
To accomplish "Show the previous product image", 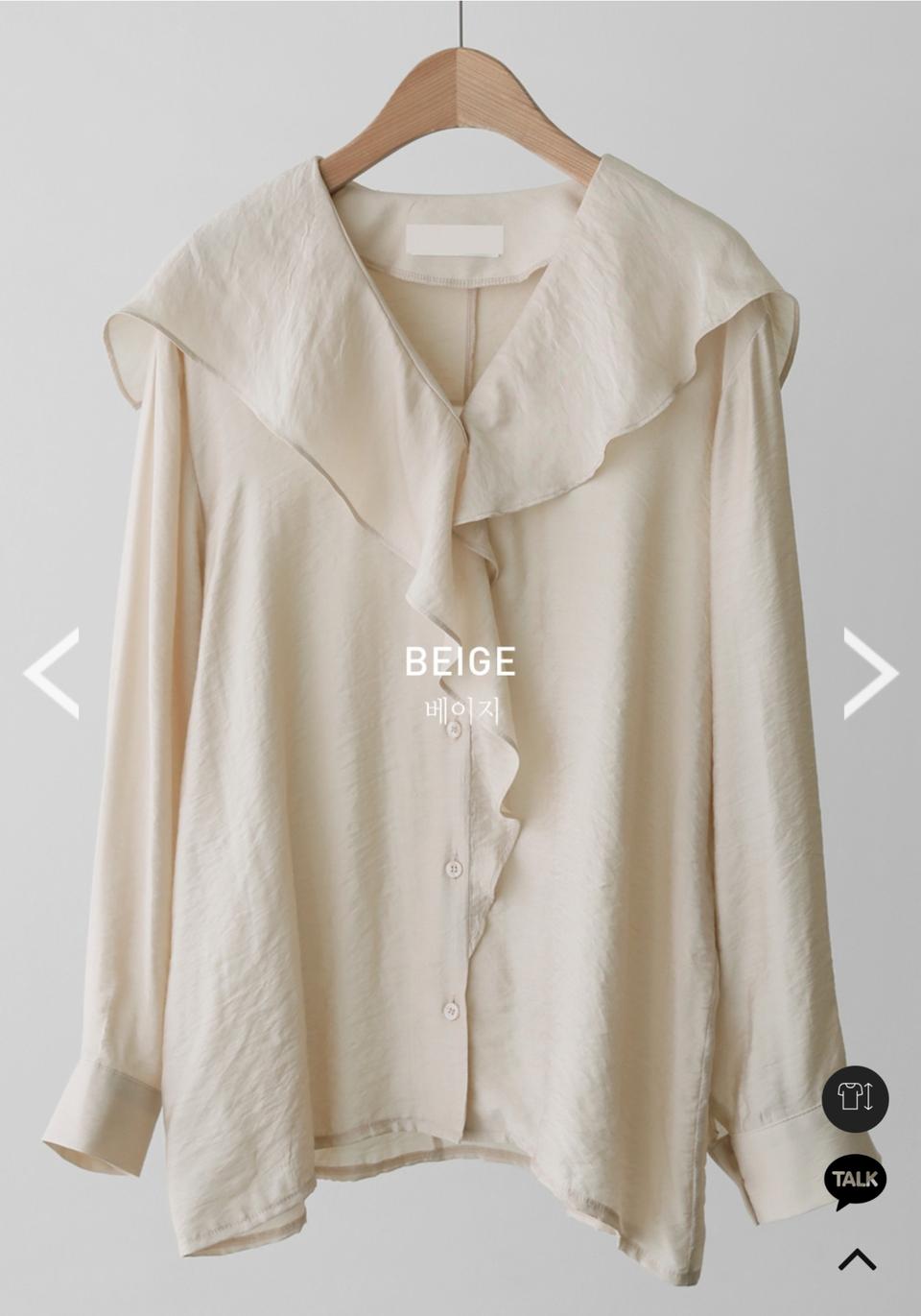I will coord(52,673).
